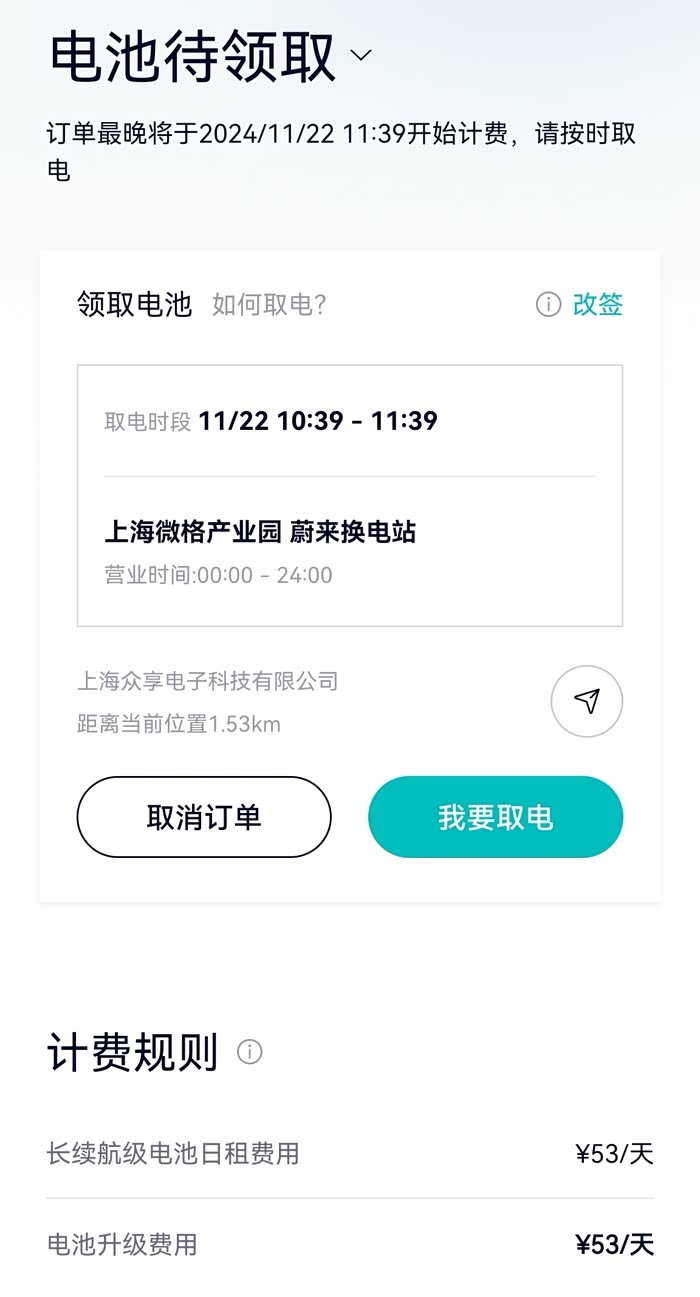Open navigation to the swap station
The height and width of the screenshot is (1297, 700).
pos(587,701)
